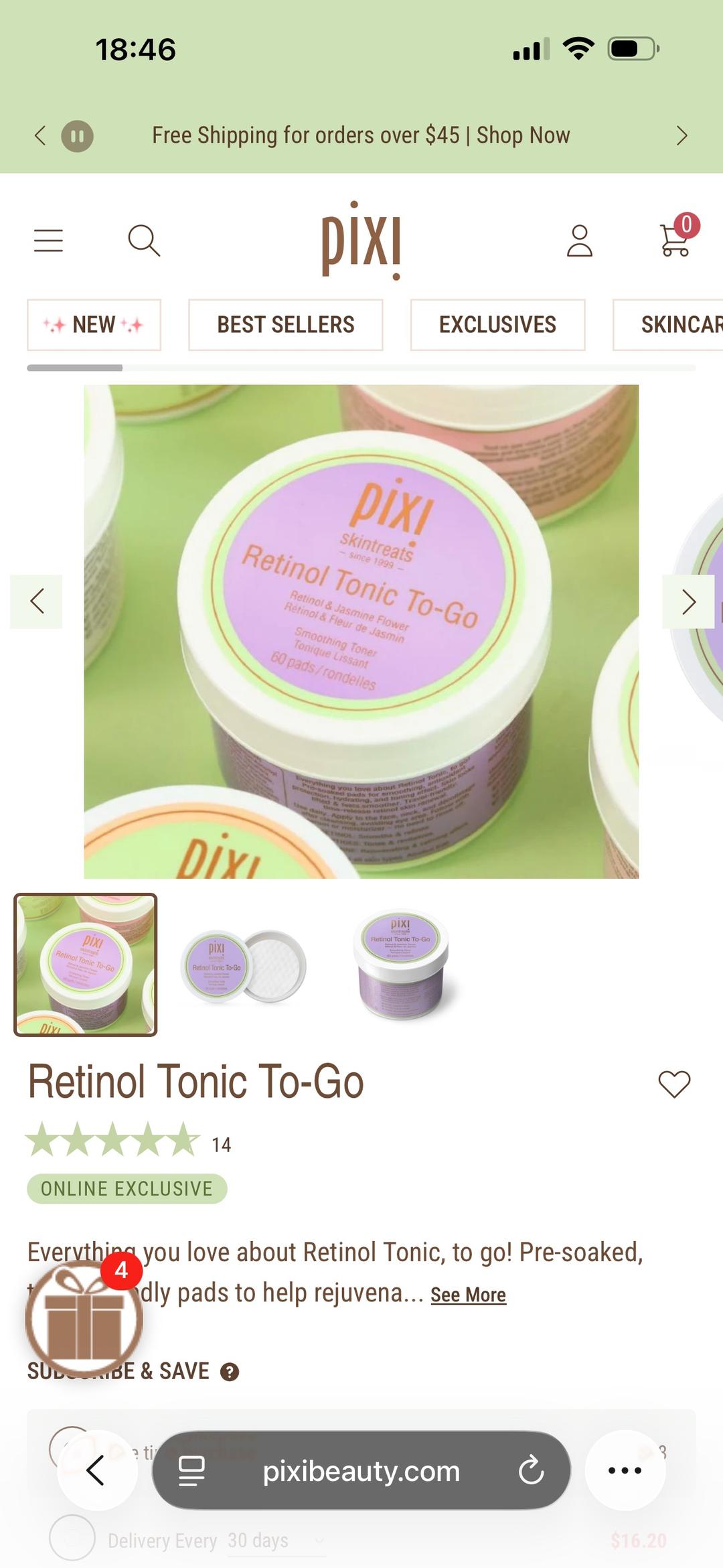Show next announcement banner message

coord(681,136)
